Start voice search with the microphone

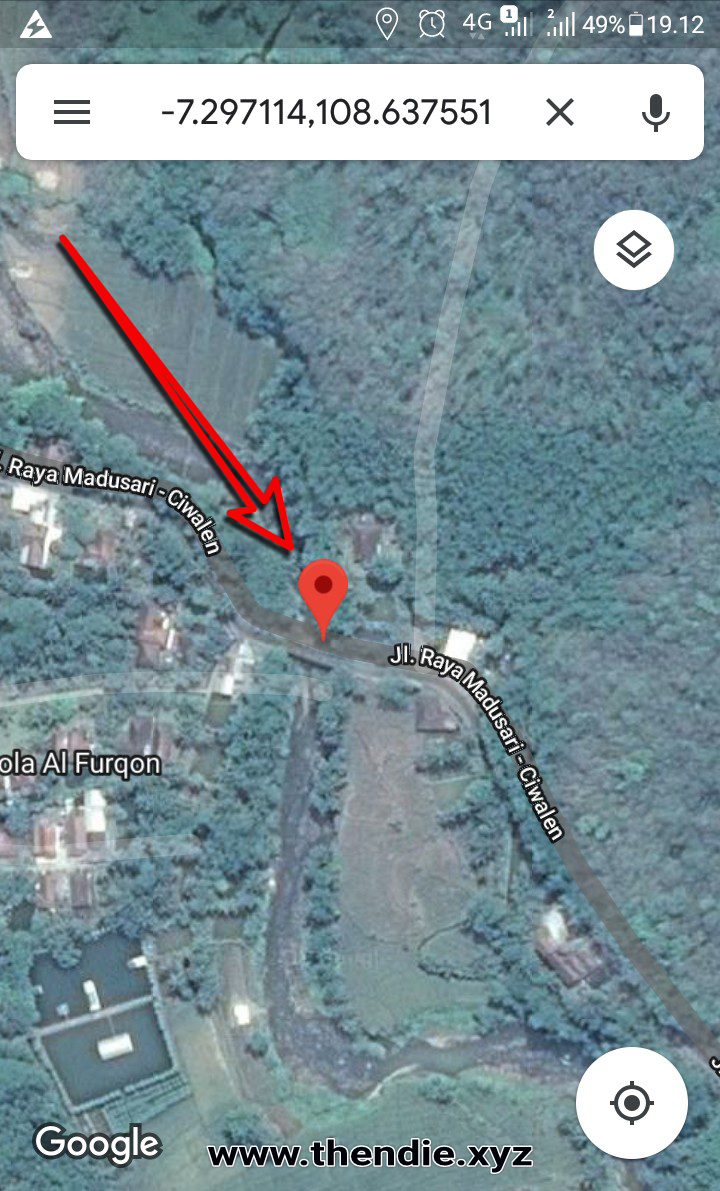[656, 112]
